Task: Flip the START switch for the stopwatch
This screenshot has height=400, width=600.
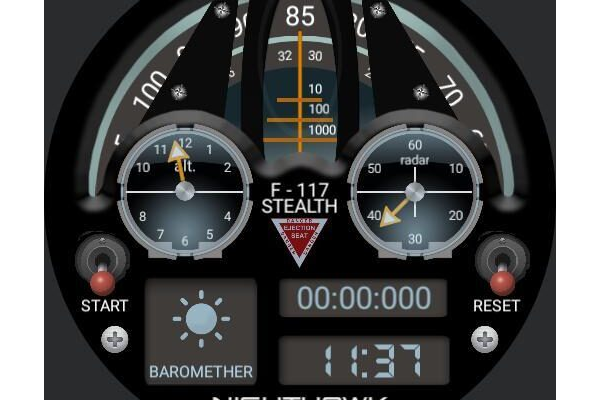Action: click(x=101, y=266)
